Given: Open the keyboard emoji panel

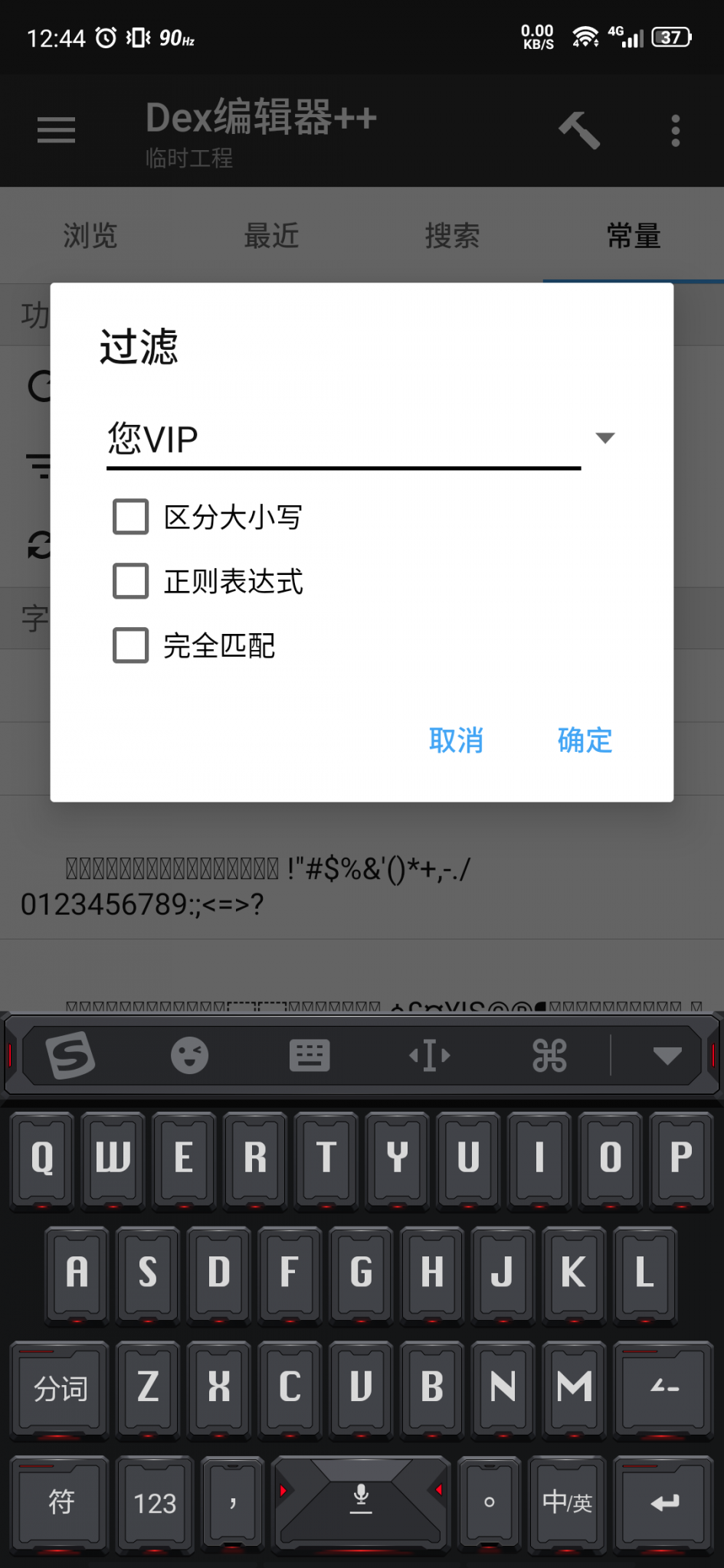Looking at the screenshot, I should click(189, 1056).
